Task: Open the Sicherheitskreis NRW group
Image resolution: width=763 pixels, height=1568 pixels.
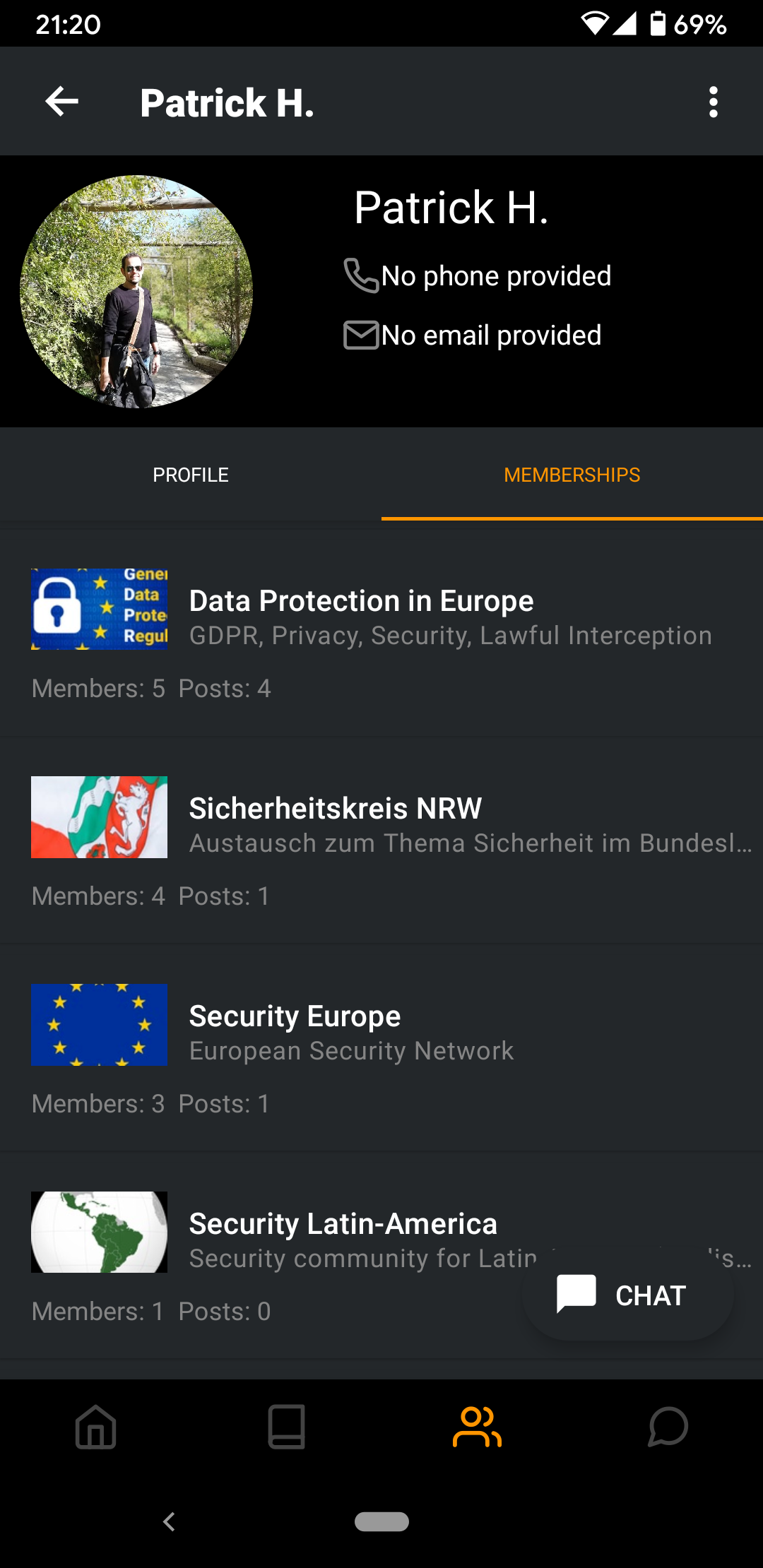Action: pos(381,841)
